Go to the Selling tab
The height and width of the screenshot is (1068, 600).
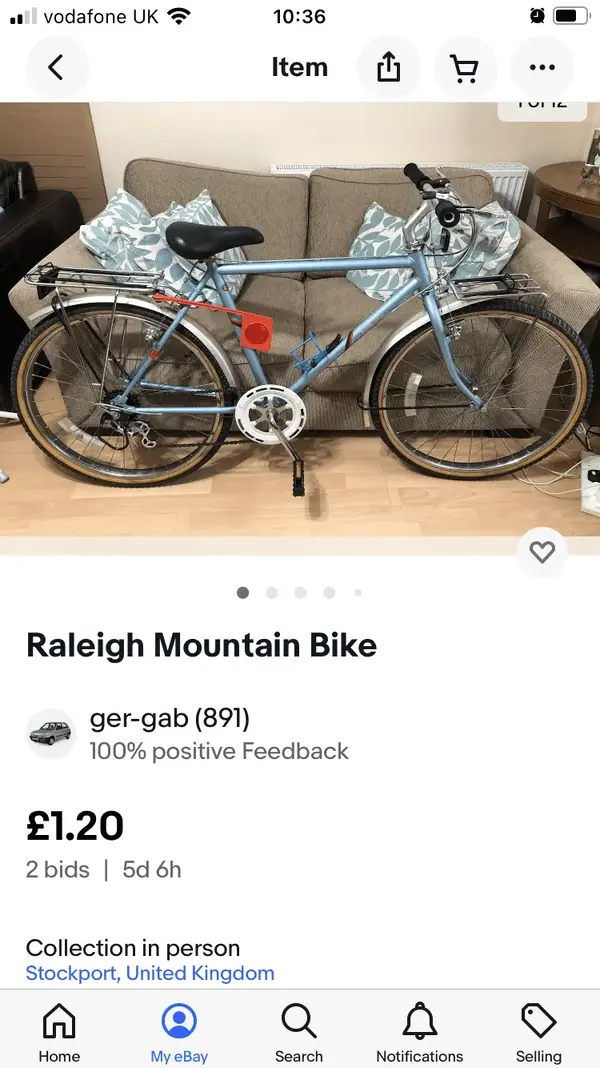[x=539, y=1033]
